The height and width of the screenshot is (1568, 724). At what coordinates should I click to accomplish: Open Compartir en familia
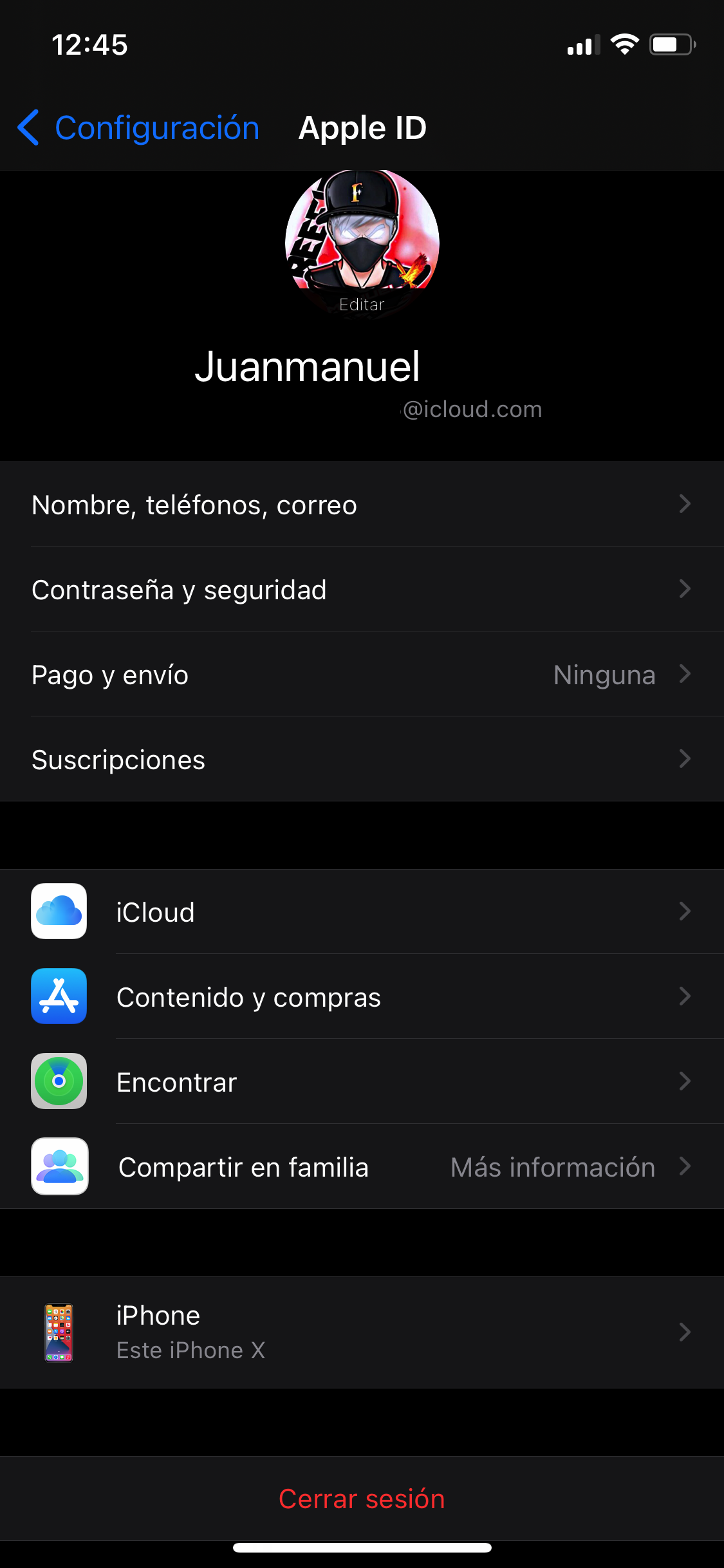tap(362, 1167)
